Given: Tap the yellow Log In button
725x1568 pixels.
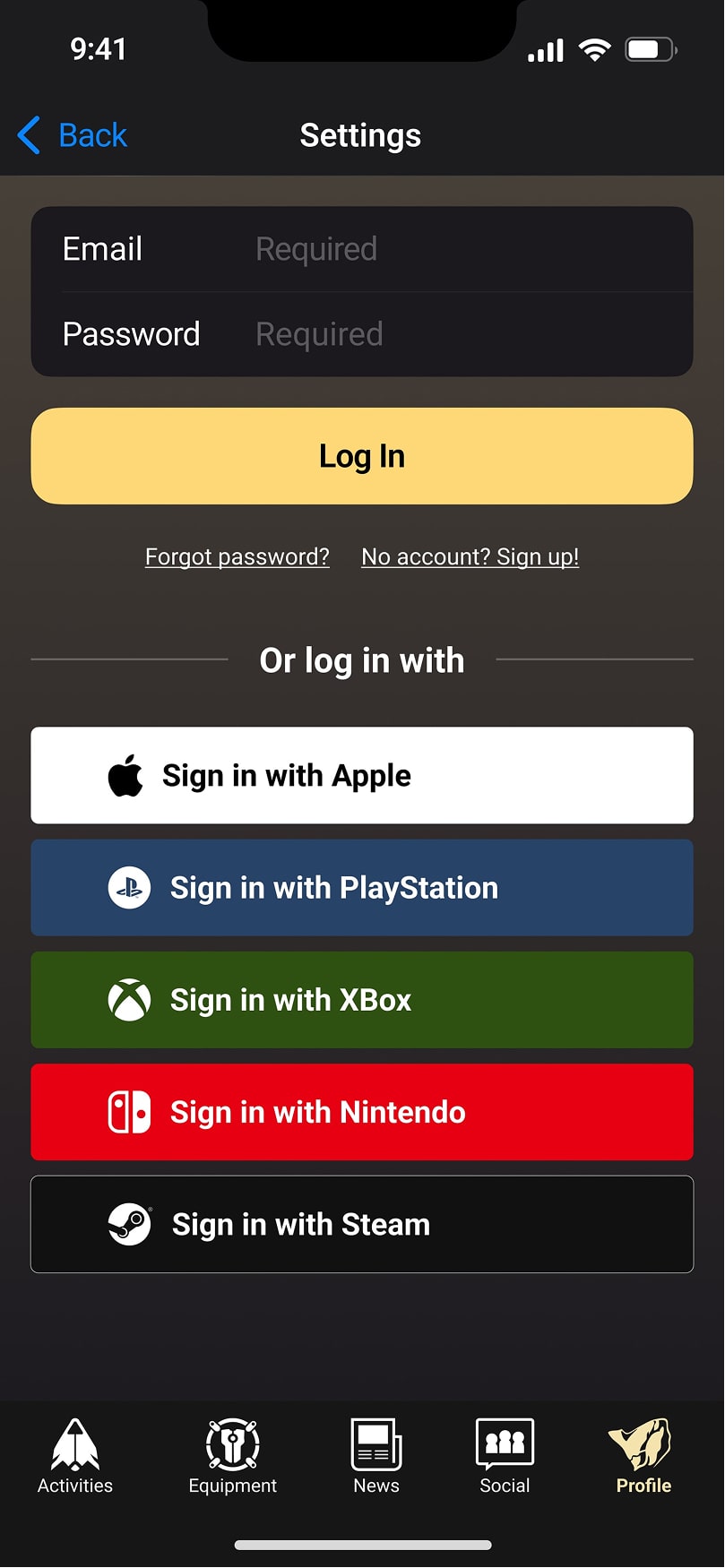Looking at the screenshot, I should (362, 456).
